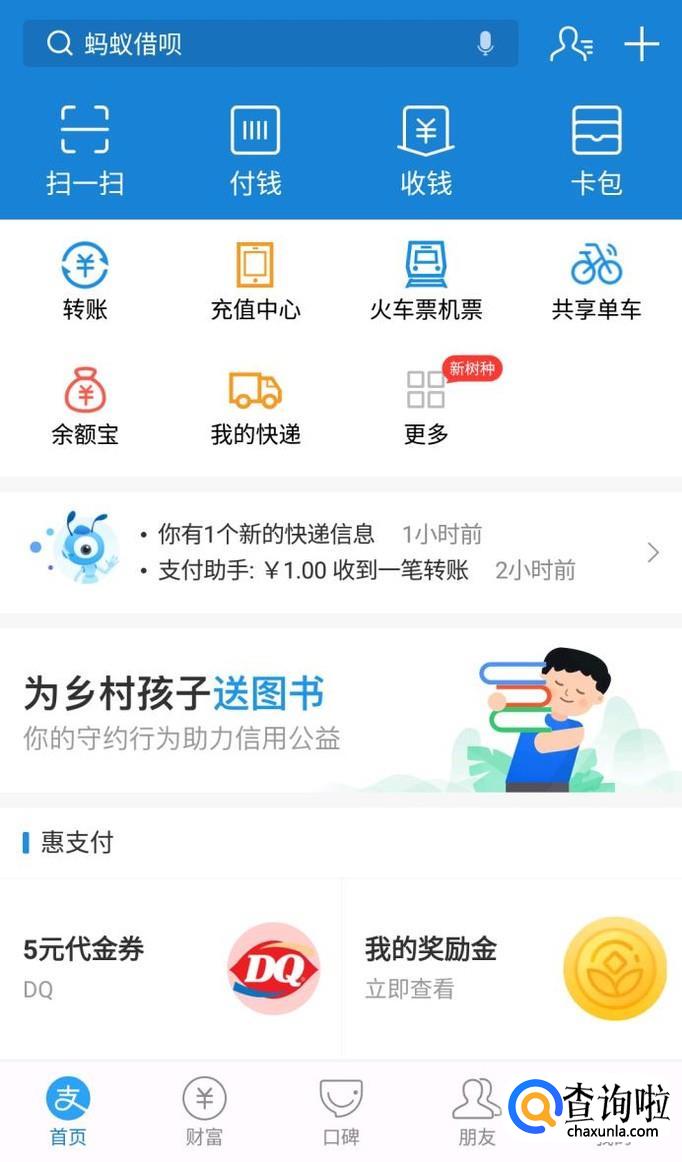
Task: Open 共享单车 bike sharing
Action: point(597,282)
